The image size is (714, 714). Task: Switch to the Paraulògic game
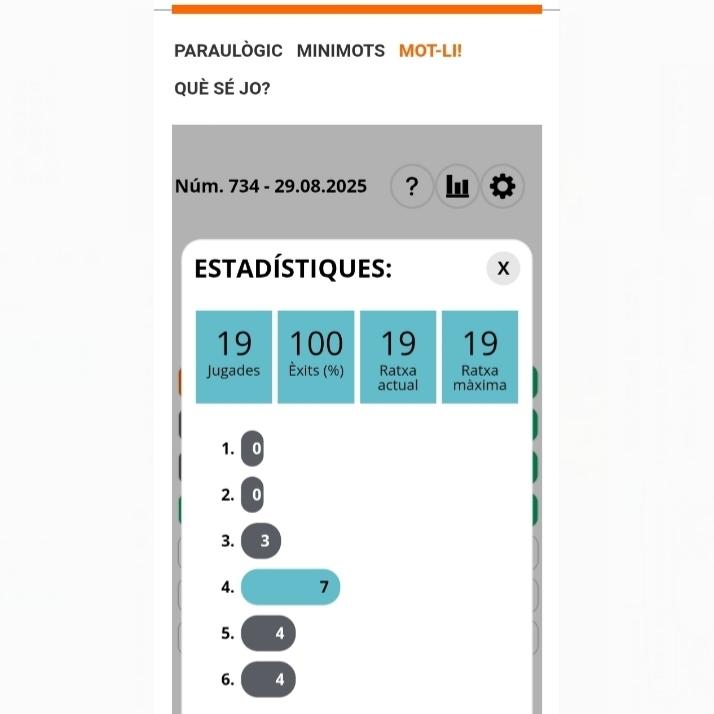(228, 51)
